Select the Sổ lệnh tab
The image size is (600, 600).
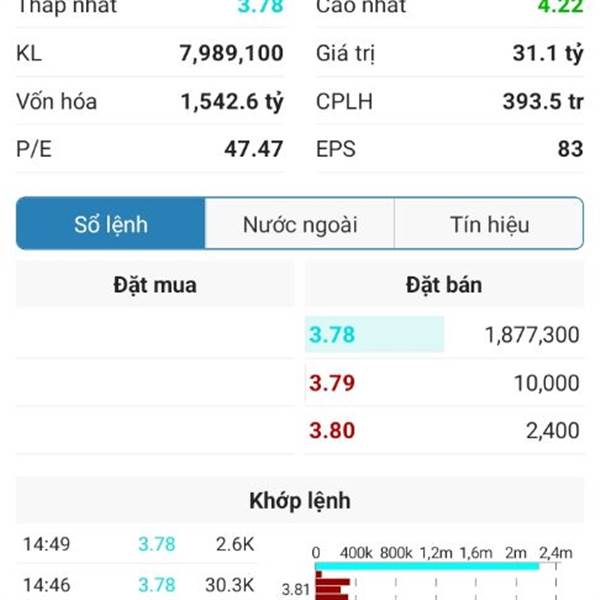[x=111, y=224]
